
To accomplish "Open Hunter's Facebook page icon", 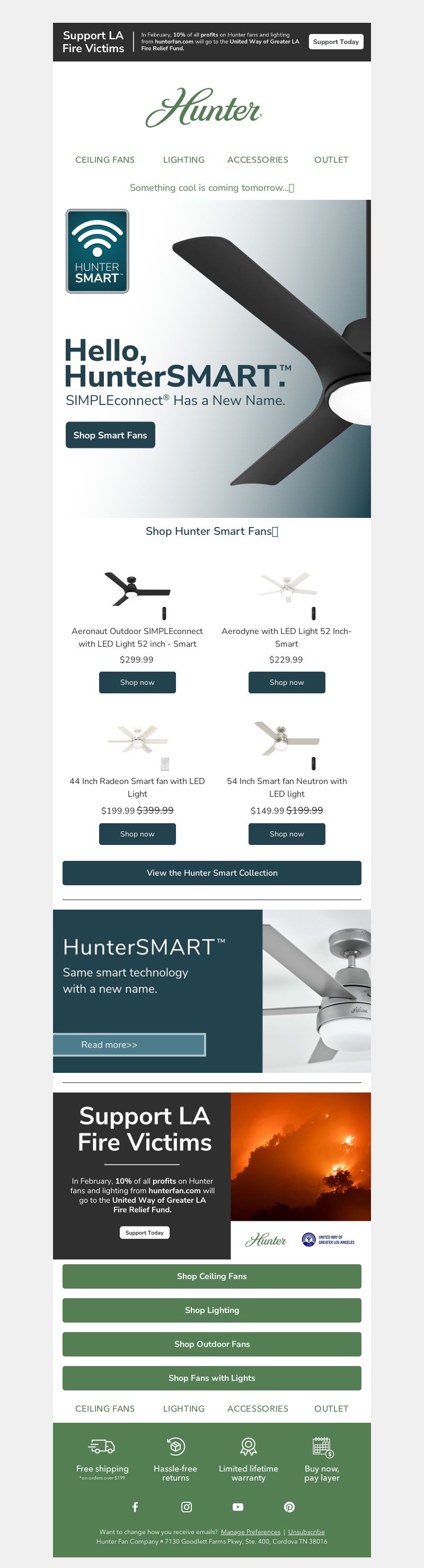I will pyautogui.click(x=135, y=1507).
